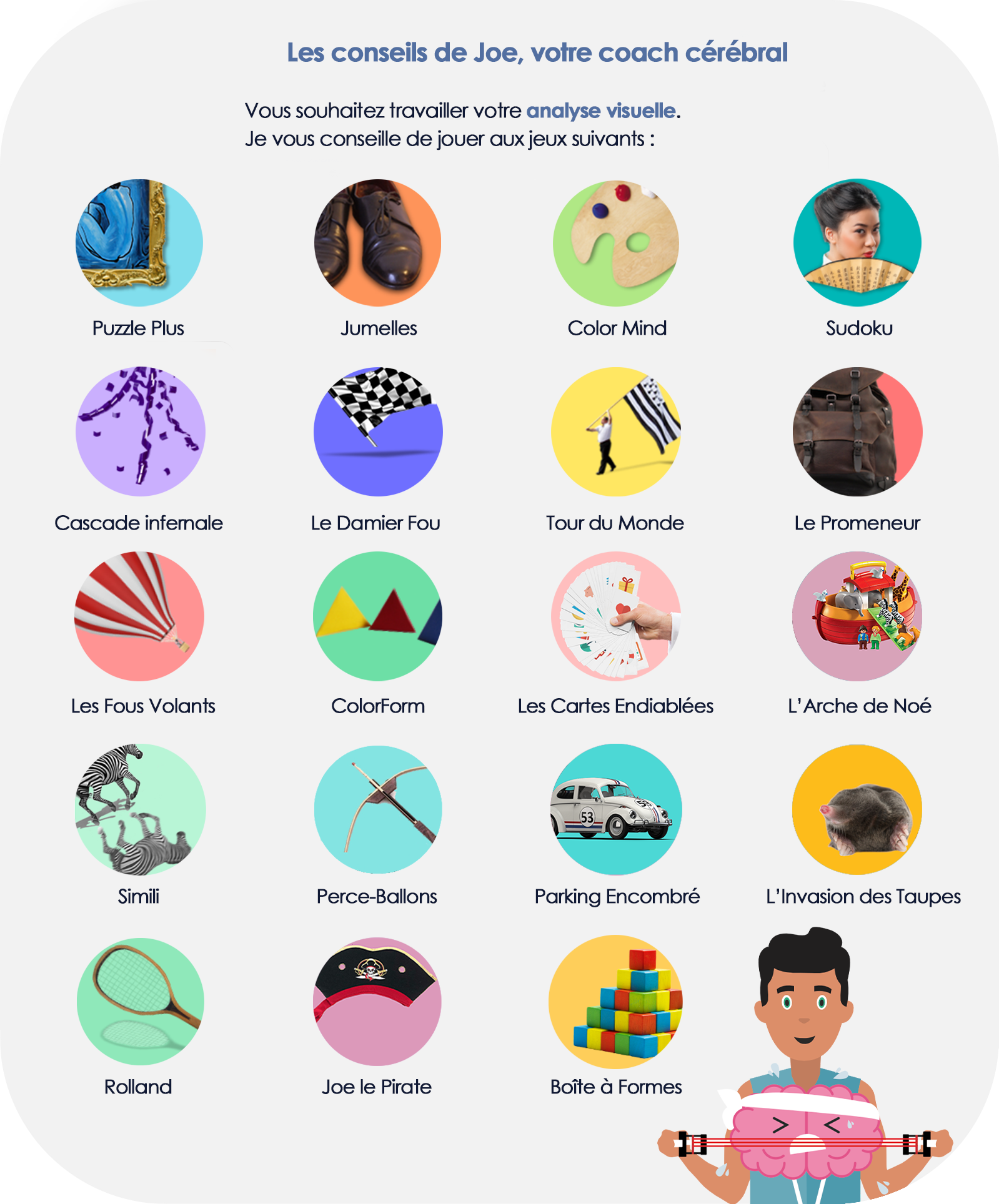The image size is (999, 1204).
Task: Play Joe le Pirate
Action: pyautogui.click(x=377, y=1002)
